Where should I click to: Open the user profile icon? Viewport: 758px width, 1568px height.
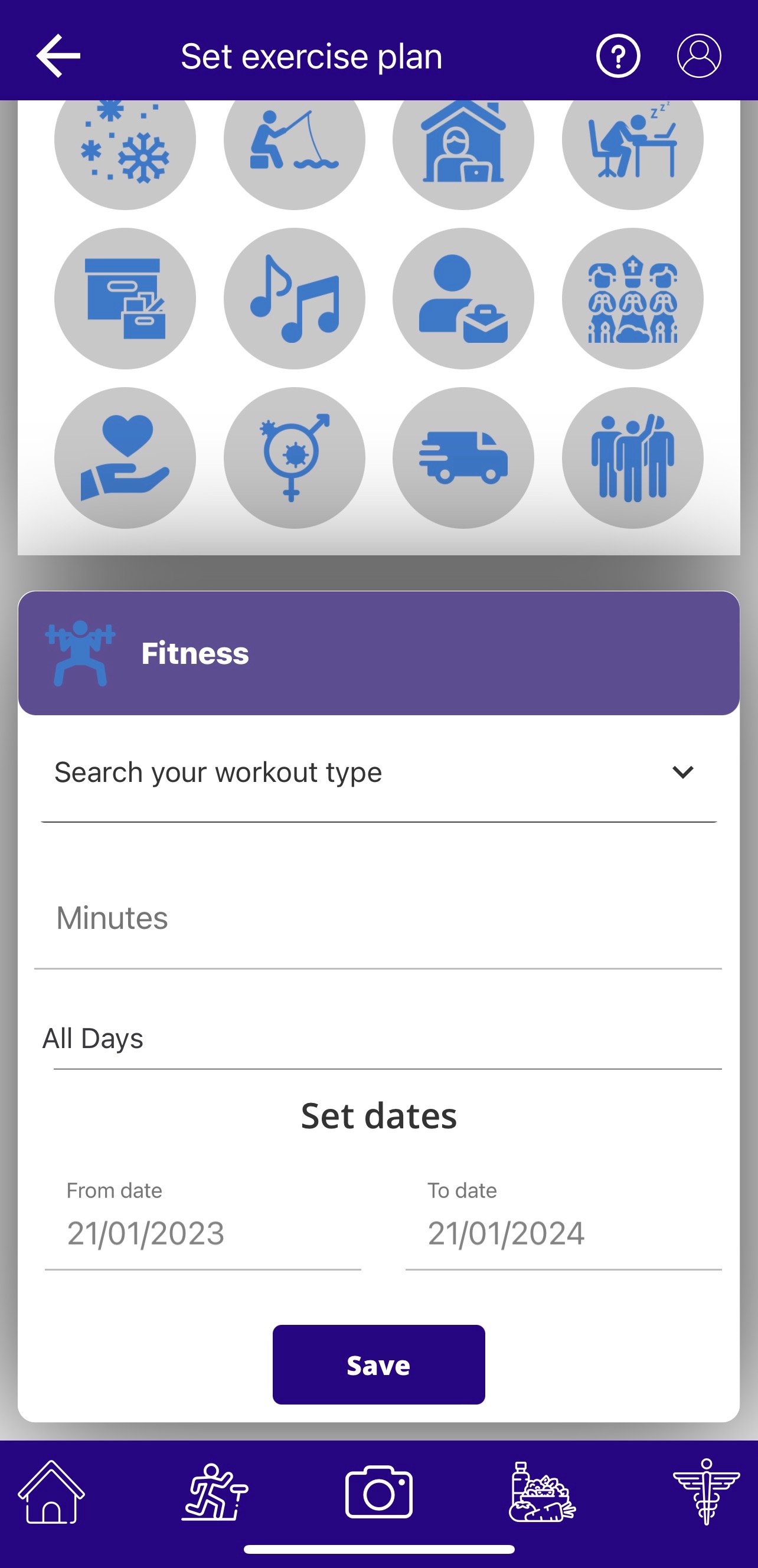point(699,56)
